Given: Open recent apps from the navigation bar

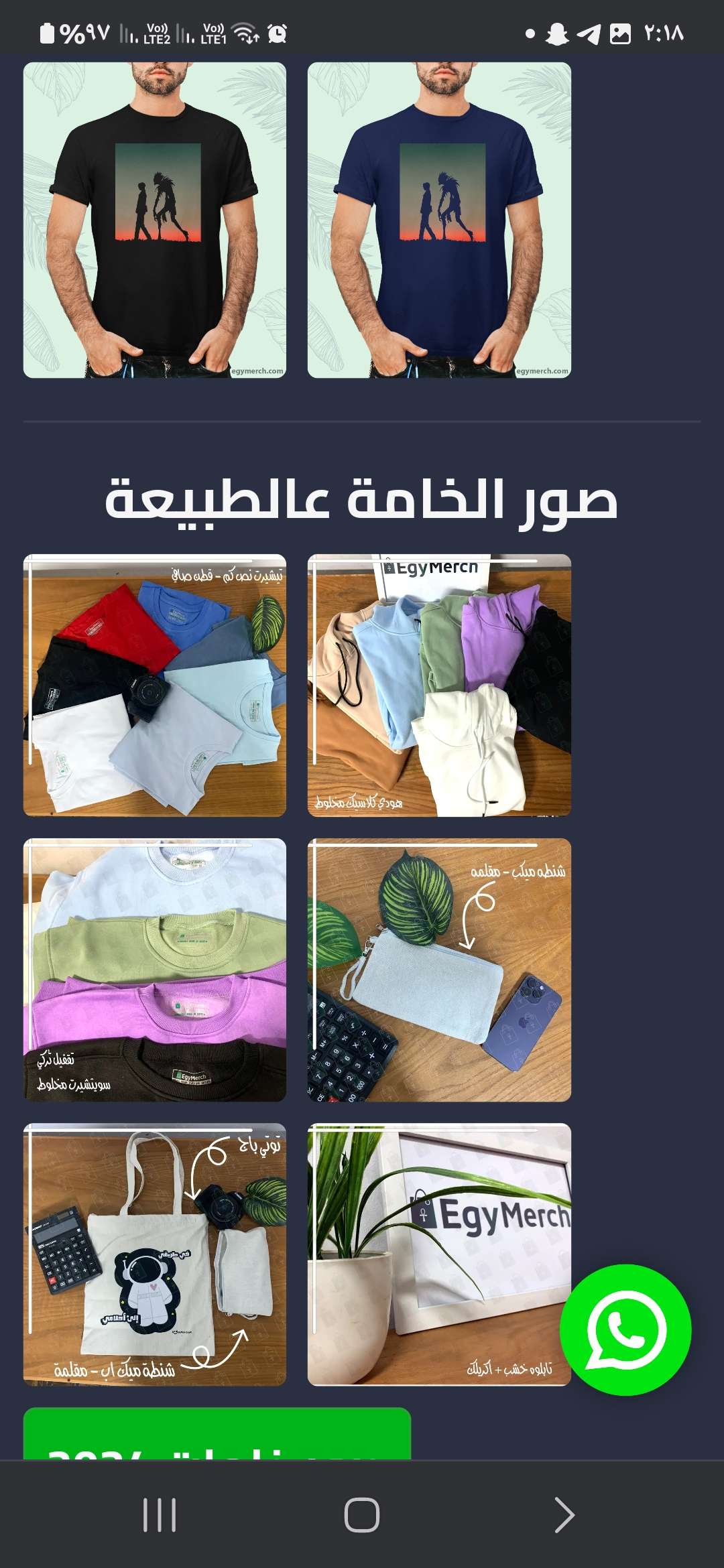Looking at the screenshot, I should pyautogui.click(x=160, y=1514).
